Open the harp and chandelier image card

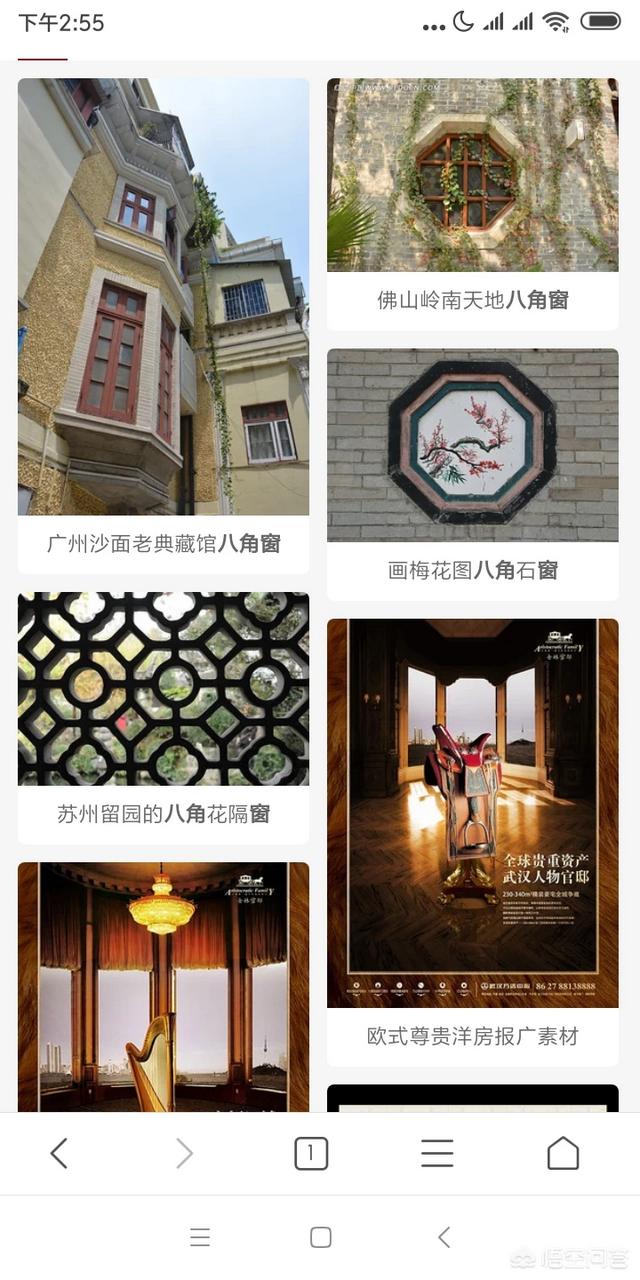point(163,986)
